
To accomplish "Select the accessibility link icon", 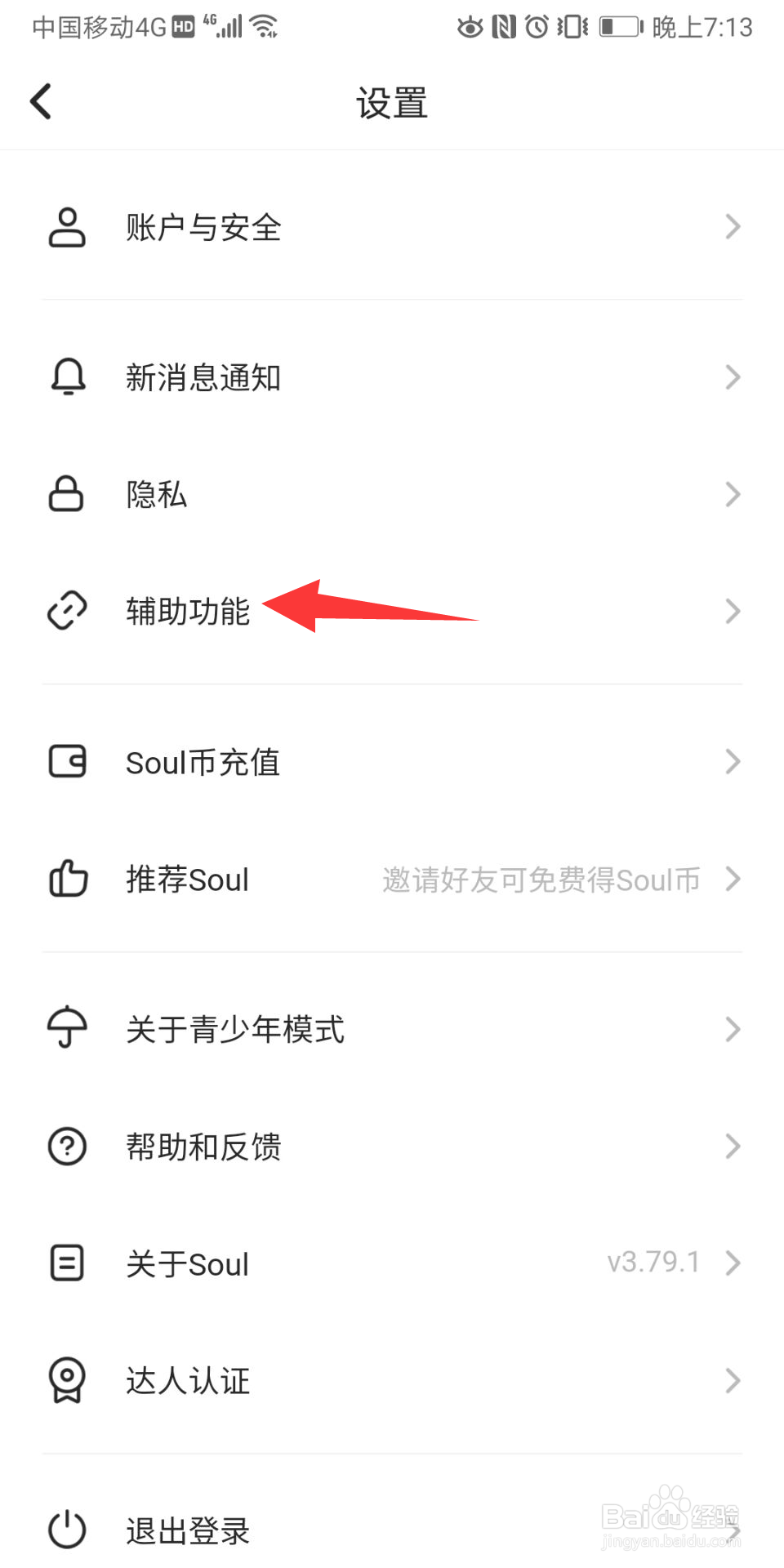I will [x=67, y=609].
